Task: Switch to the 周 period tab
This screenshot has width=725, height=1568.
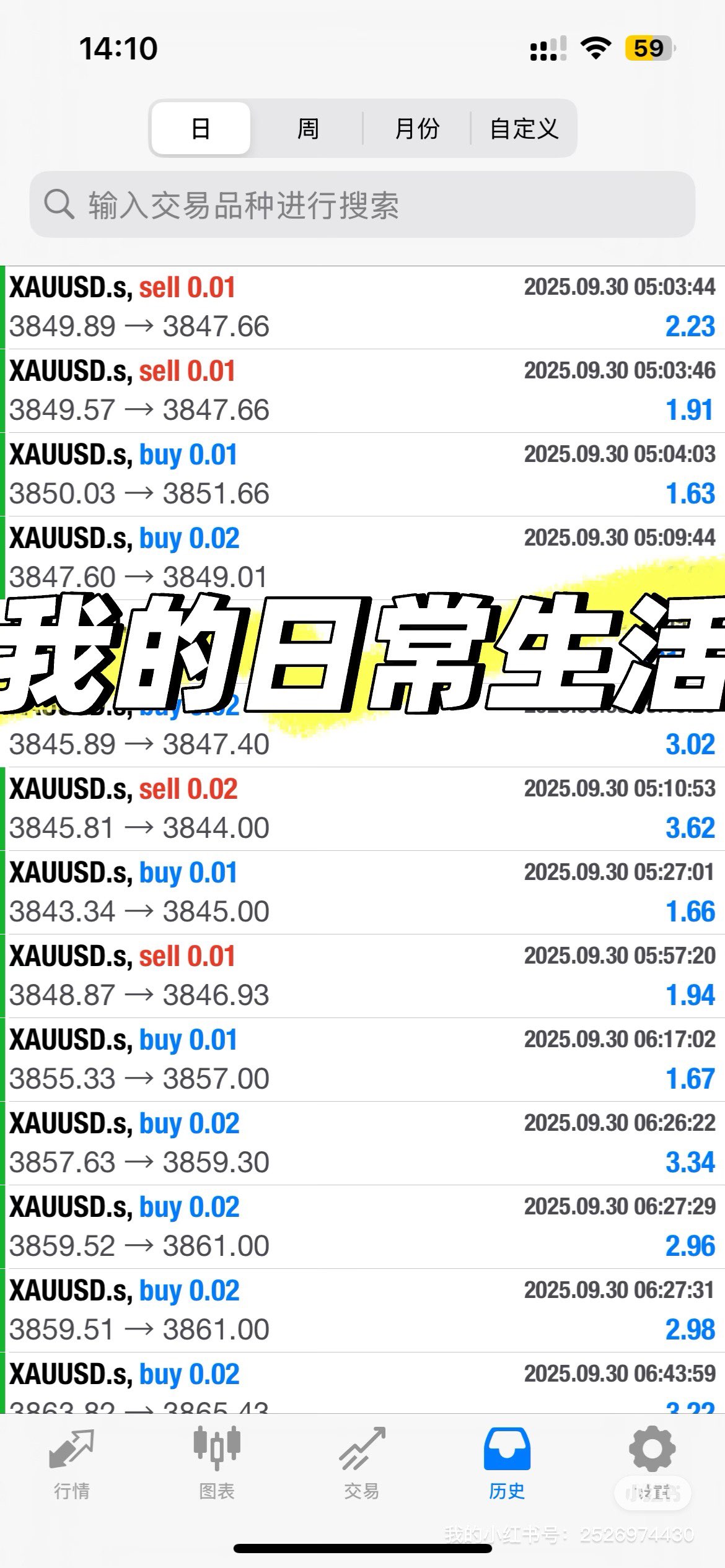Action: click(307, 129)
